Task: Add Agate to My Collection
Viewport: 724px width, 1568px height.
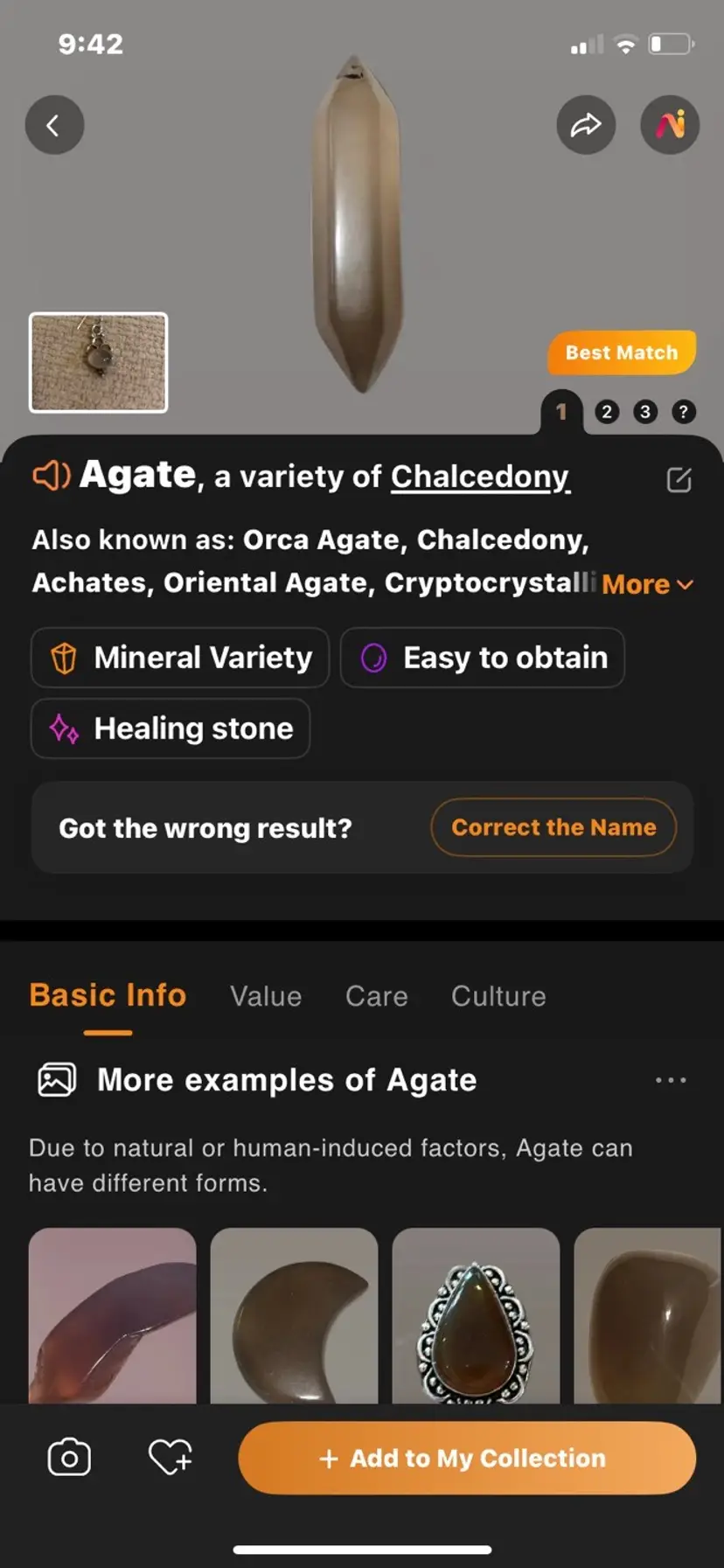Action: [x=467, y=1458]
